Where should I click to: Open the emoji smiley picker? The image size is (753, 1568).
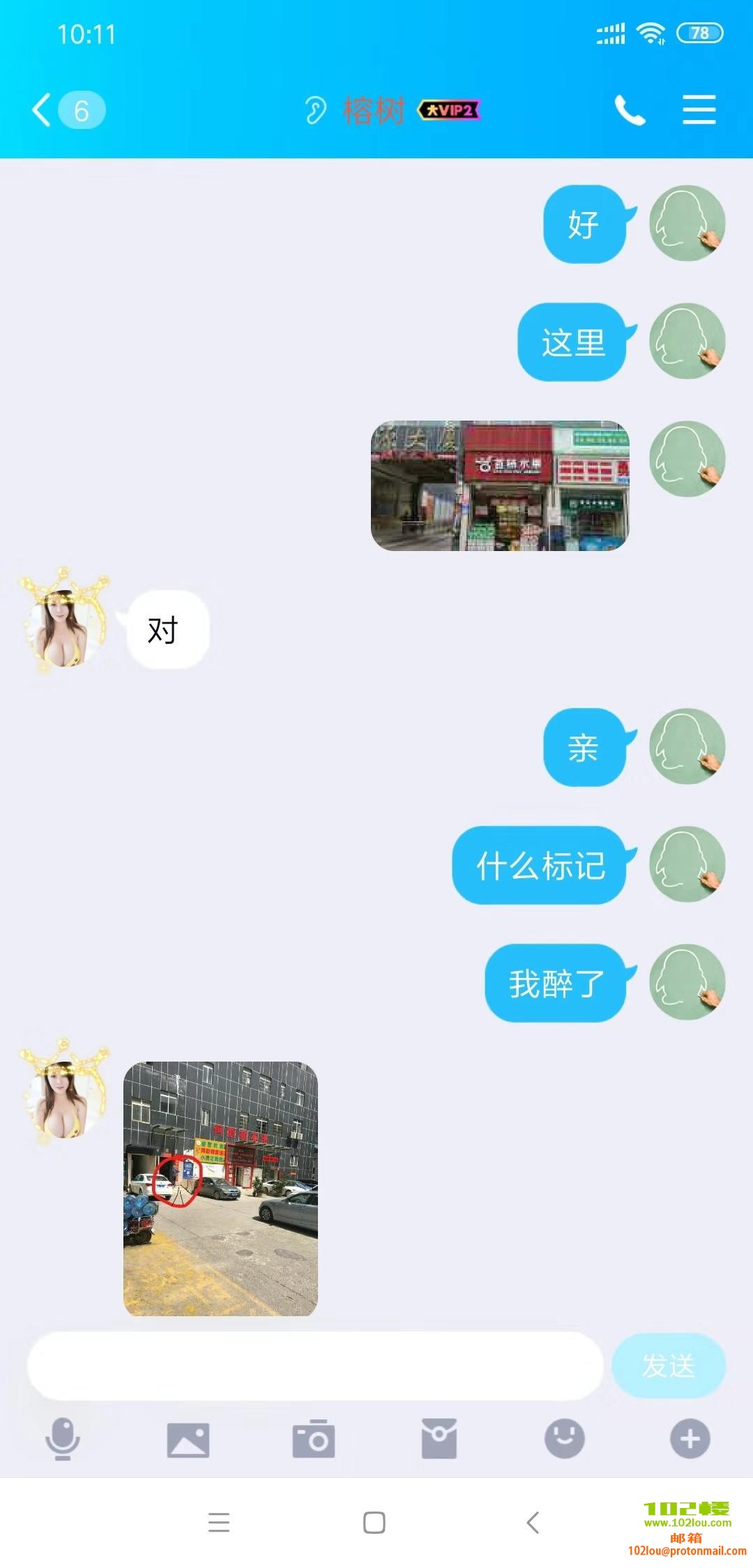563,1438
